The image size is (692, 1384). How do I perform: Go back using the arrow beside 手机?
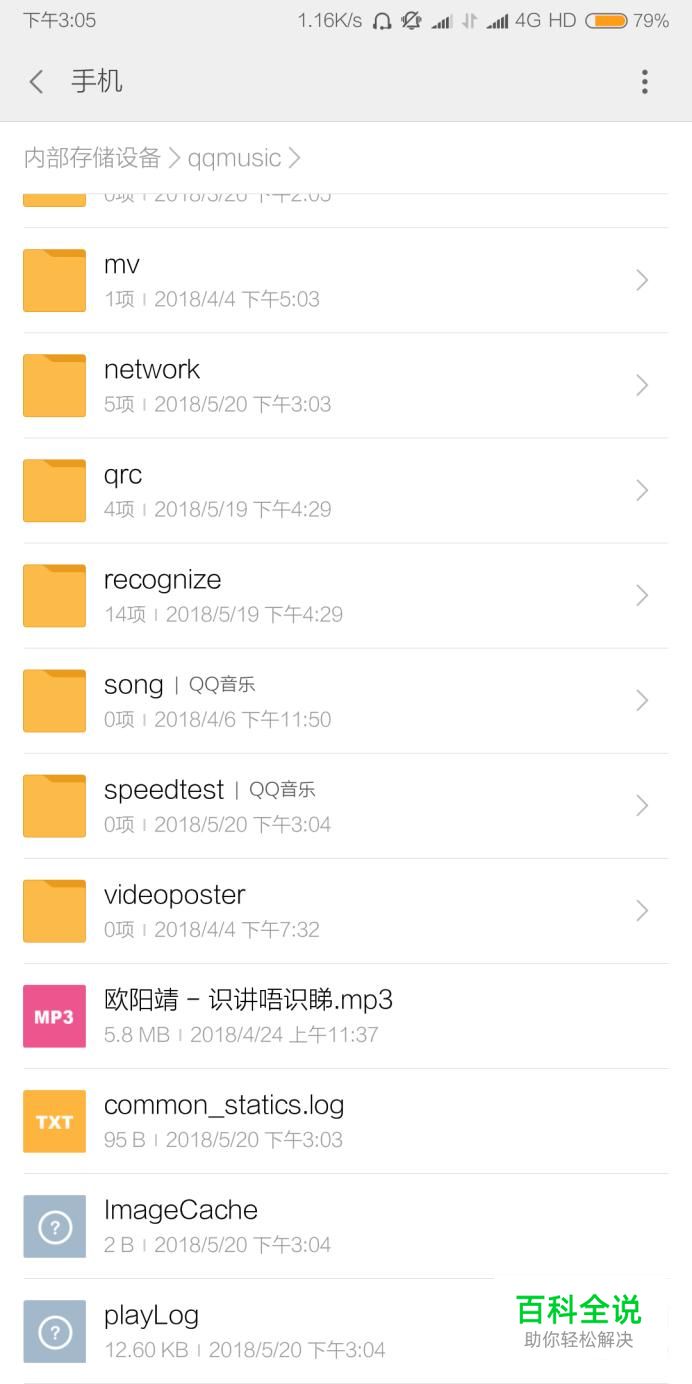37,82
